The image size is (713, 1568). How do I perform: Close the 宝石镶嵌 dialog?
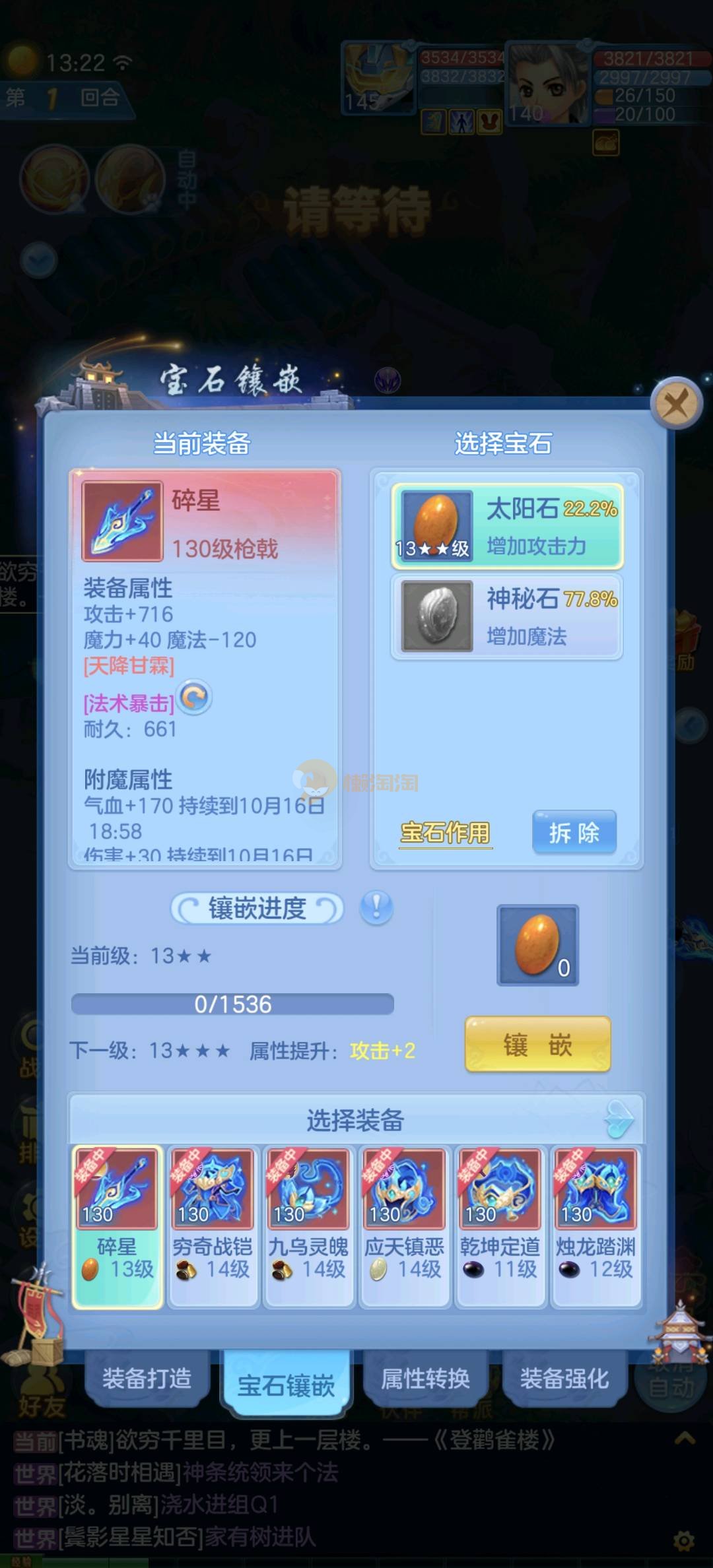[x=675, y=403]
